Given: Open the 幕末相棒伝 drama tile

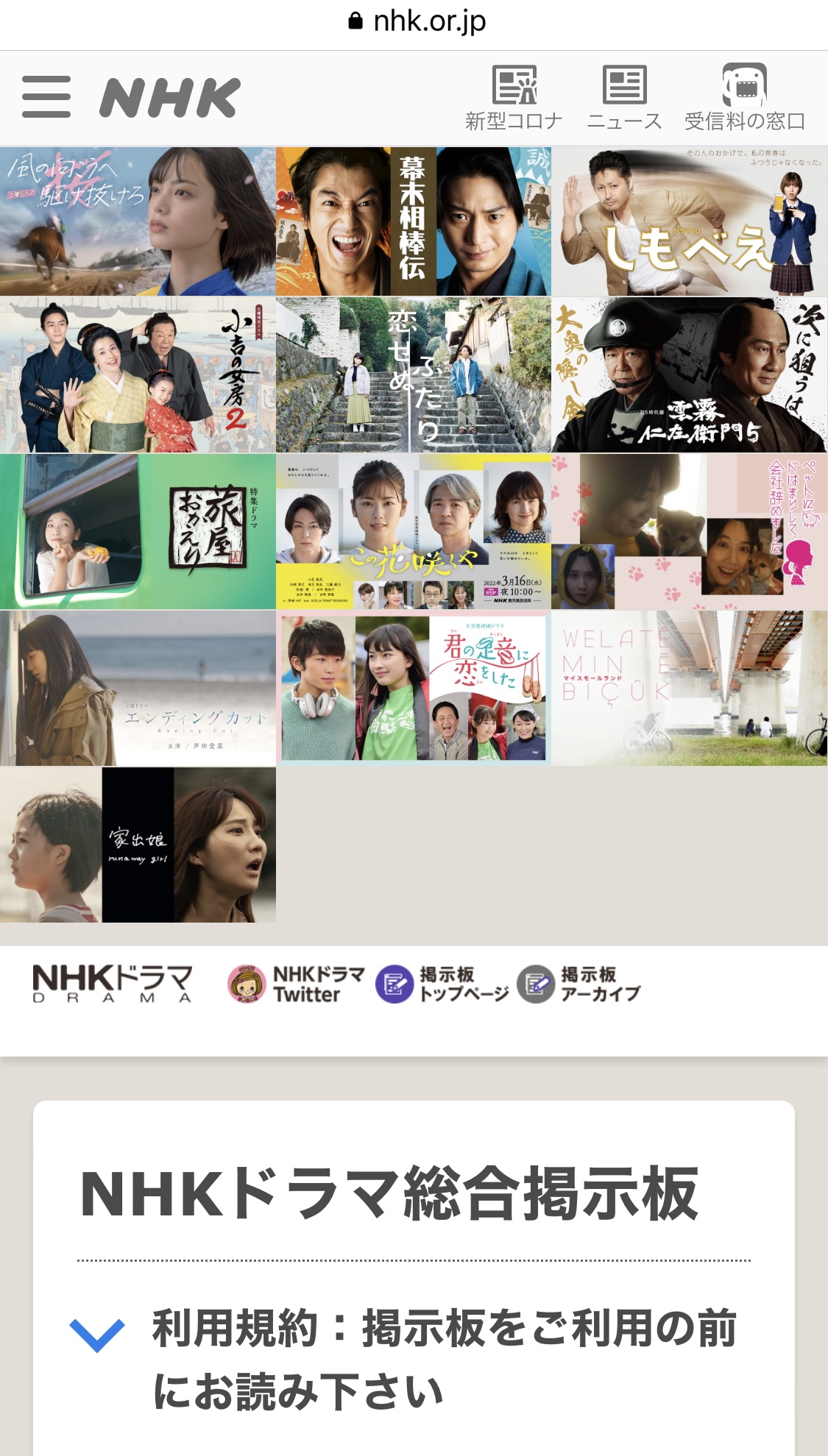Looking at the screenshot, I should (x=413, y=221).
